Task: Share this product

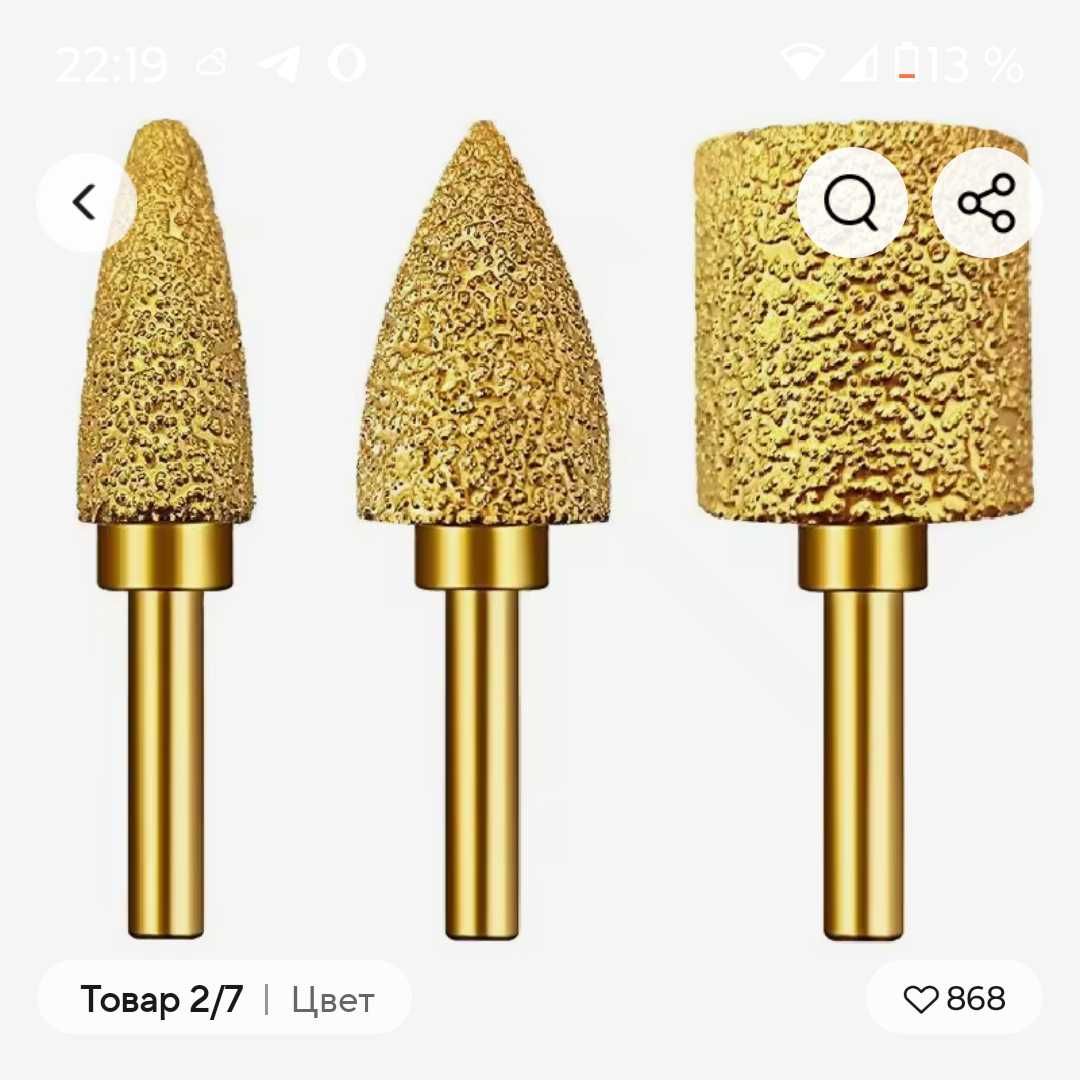Action: [x=987, y=203]
